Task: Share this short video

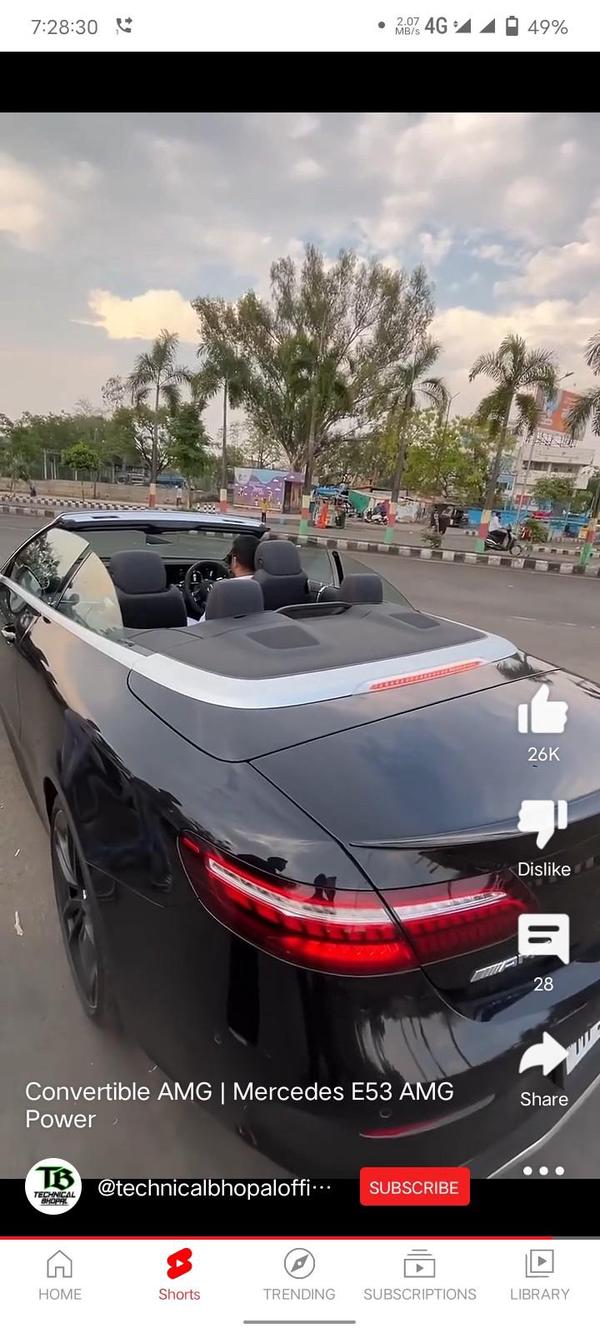Action: pyautogui.click(x=543, y=1056)
